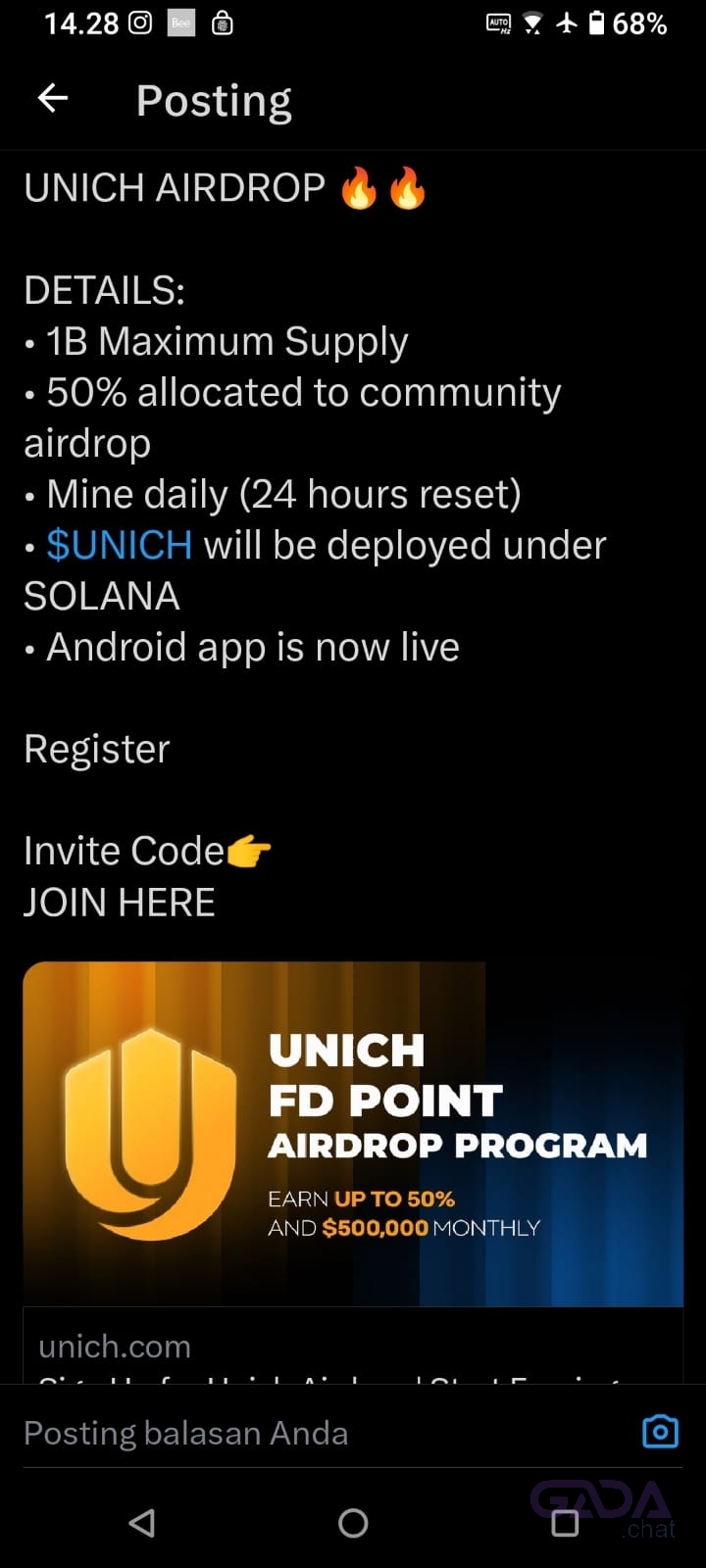
Task: Open the Unich FD Point airdrop card
Action: pos(353,1134)
